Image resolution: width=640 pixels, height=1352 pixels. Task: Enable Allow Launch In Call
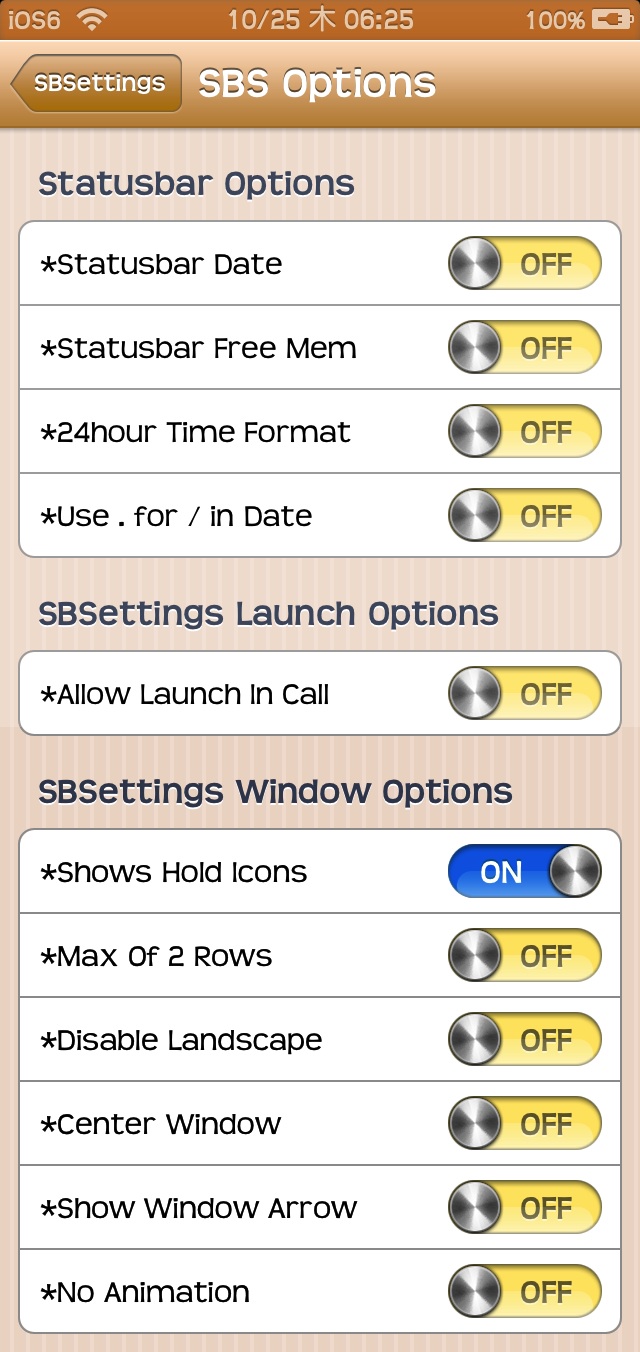pyautogui.click(x=524, y=695)
